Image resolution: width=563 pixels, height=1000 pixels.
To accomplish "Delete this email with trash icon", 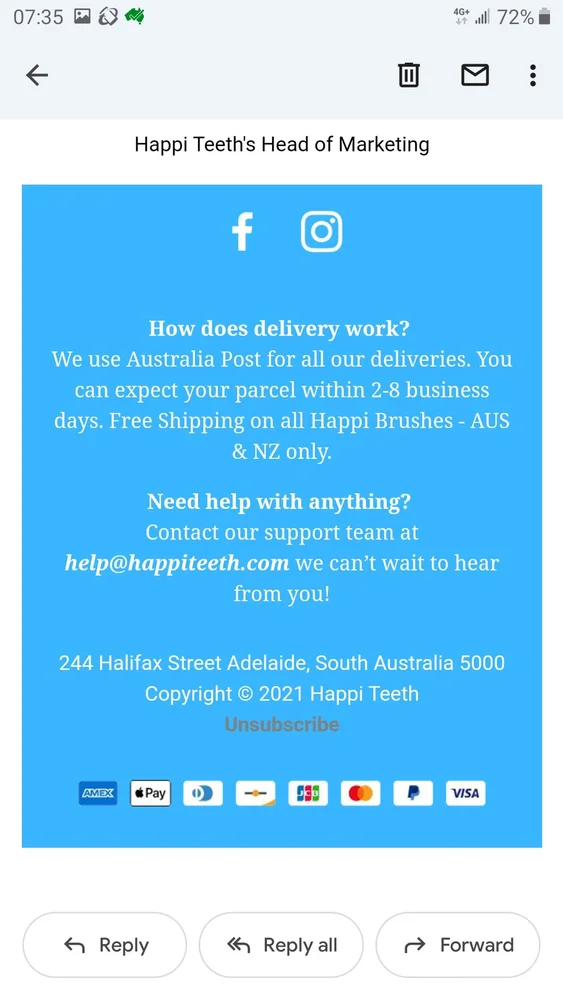I will coord(409,75).
